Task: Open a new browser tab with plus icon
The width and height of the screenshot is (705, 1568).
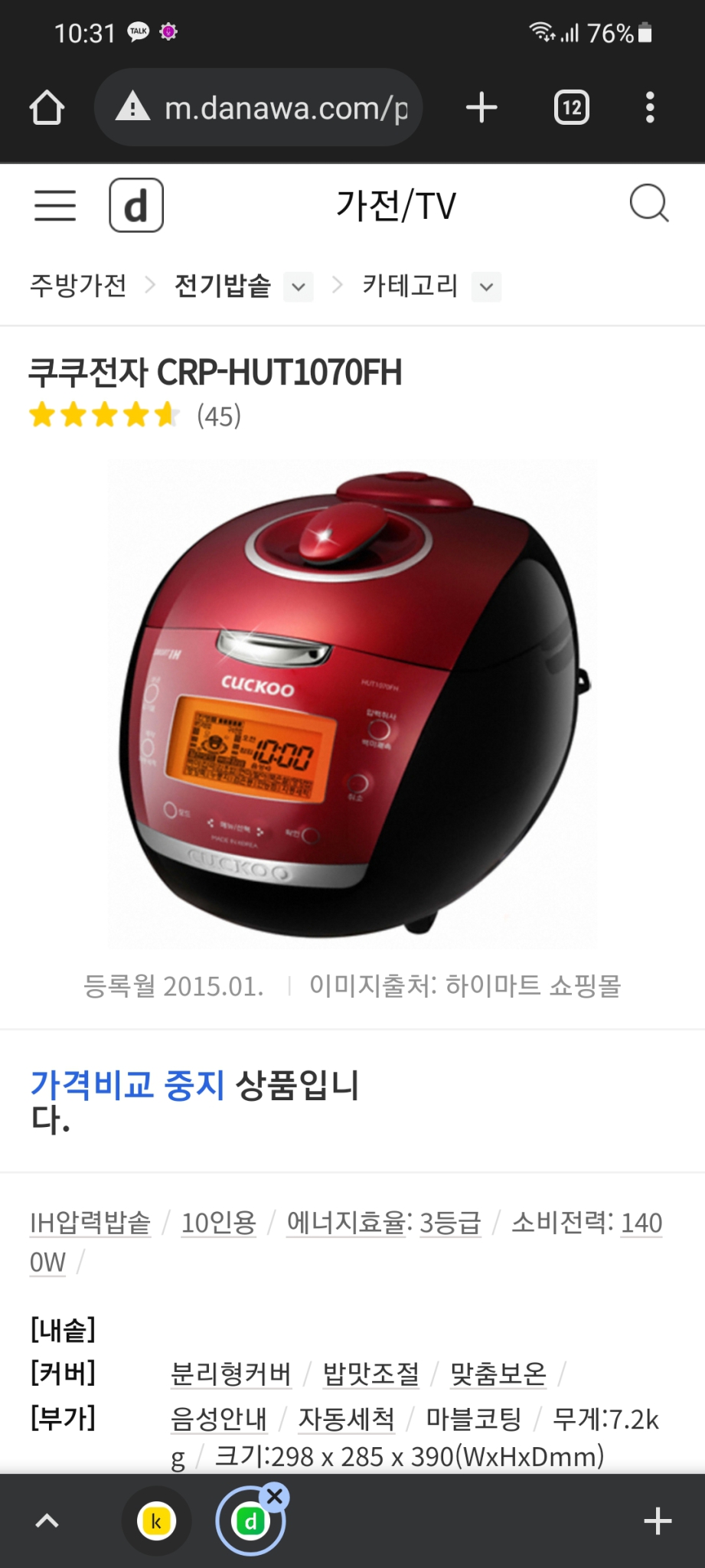Action: pyautogui.click(x=481, y=107)
